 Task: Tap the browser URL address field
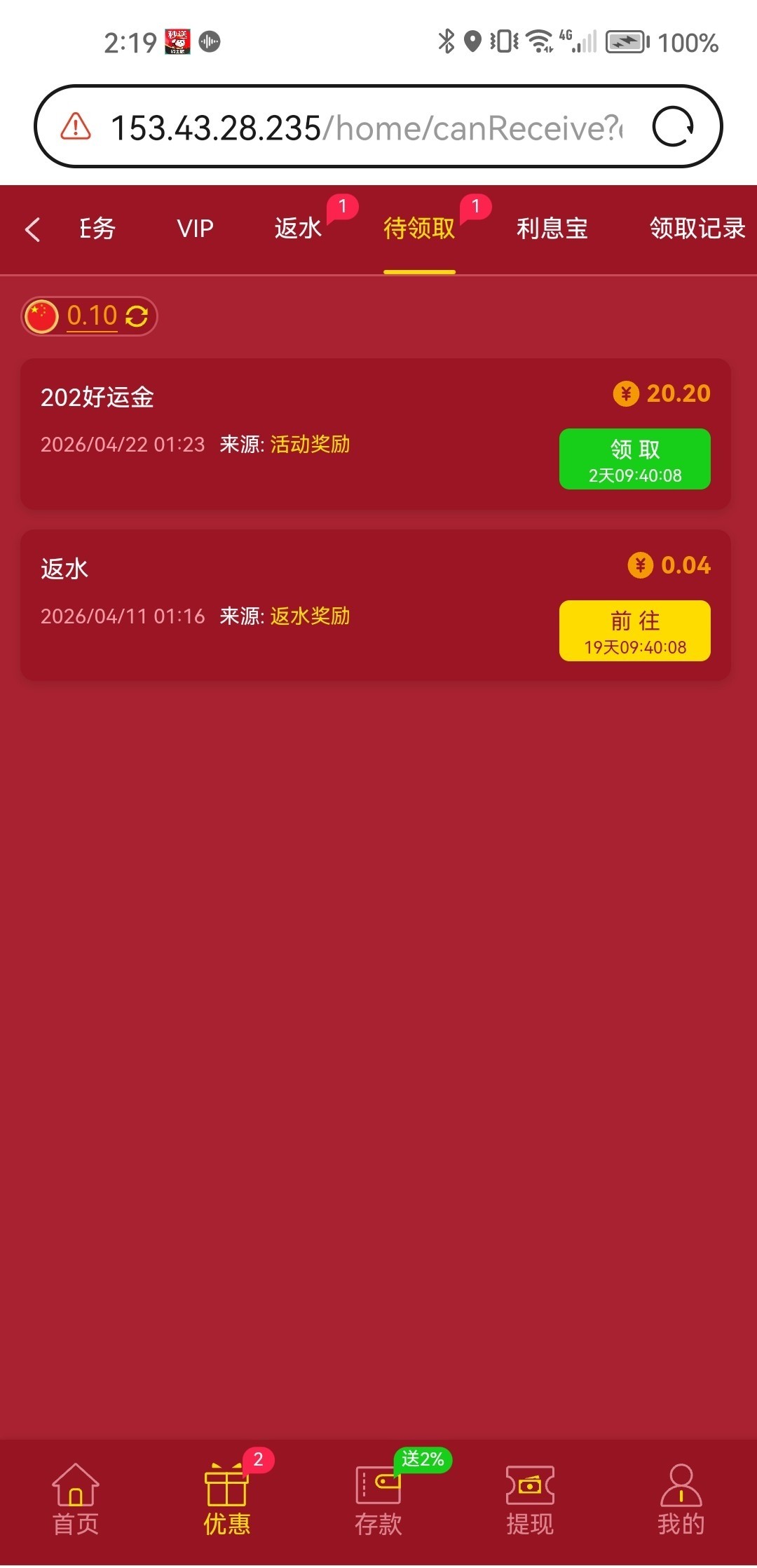(x=364, y=128)
